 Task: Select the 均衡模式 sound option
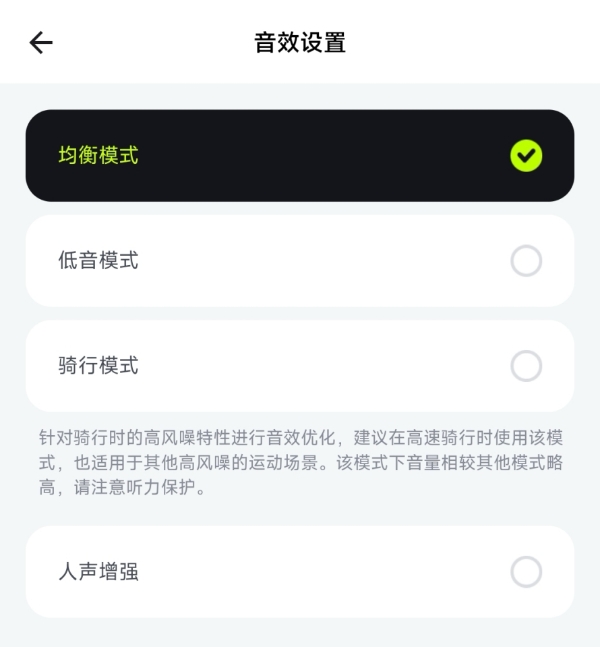point(300,156)
